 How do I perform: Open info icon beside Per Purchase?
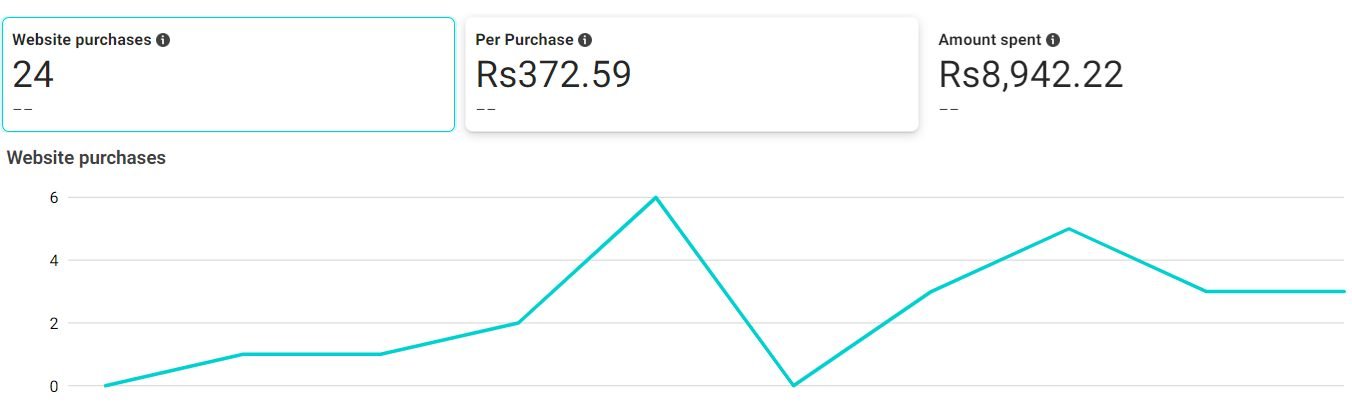coord(585,40)
